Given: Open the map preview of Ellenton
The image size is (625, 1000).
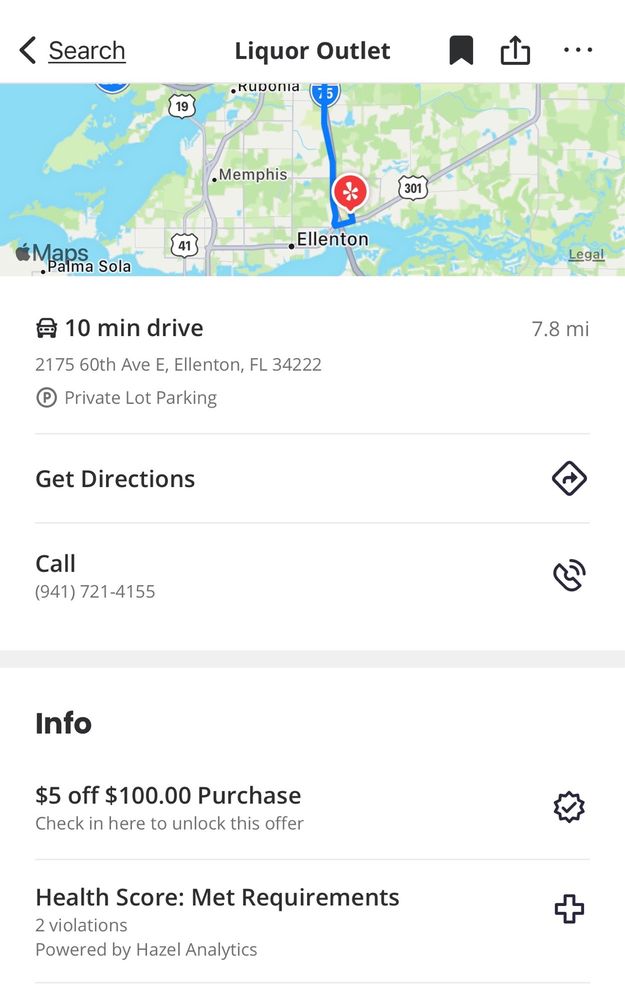Looking at the screenshot, I should pos(312,180).
